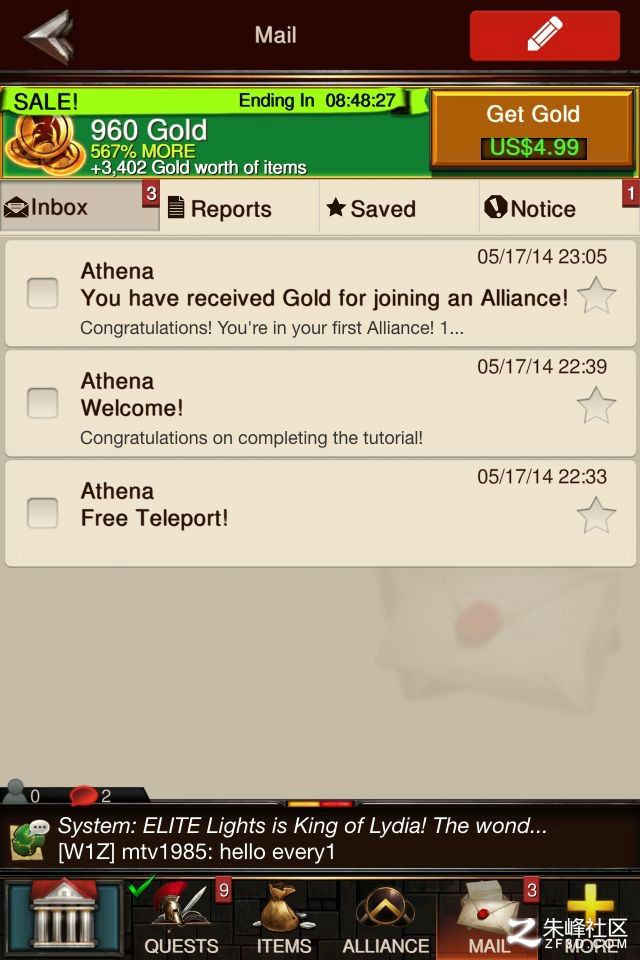Open Athena's Welcome! message
The height and width of the screenshot is (960, 640).
tap(300, 406)
